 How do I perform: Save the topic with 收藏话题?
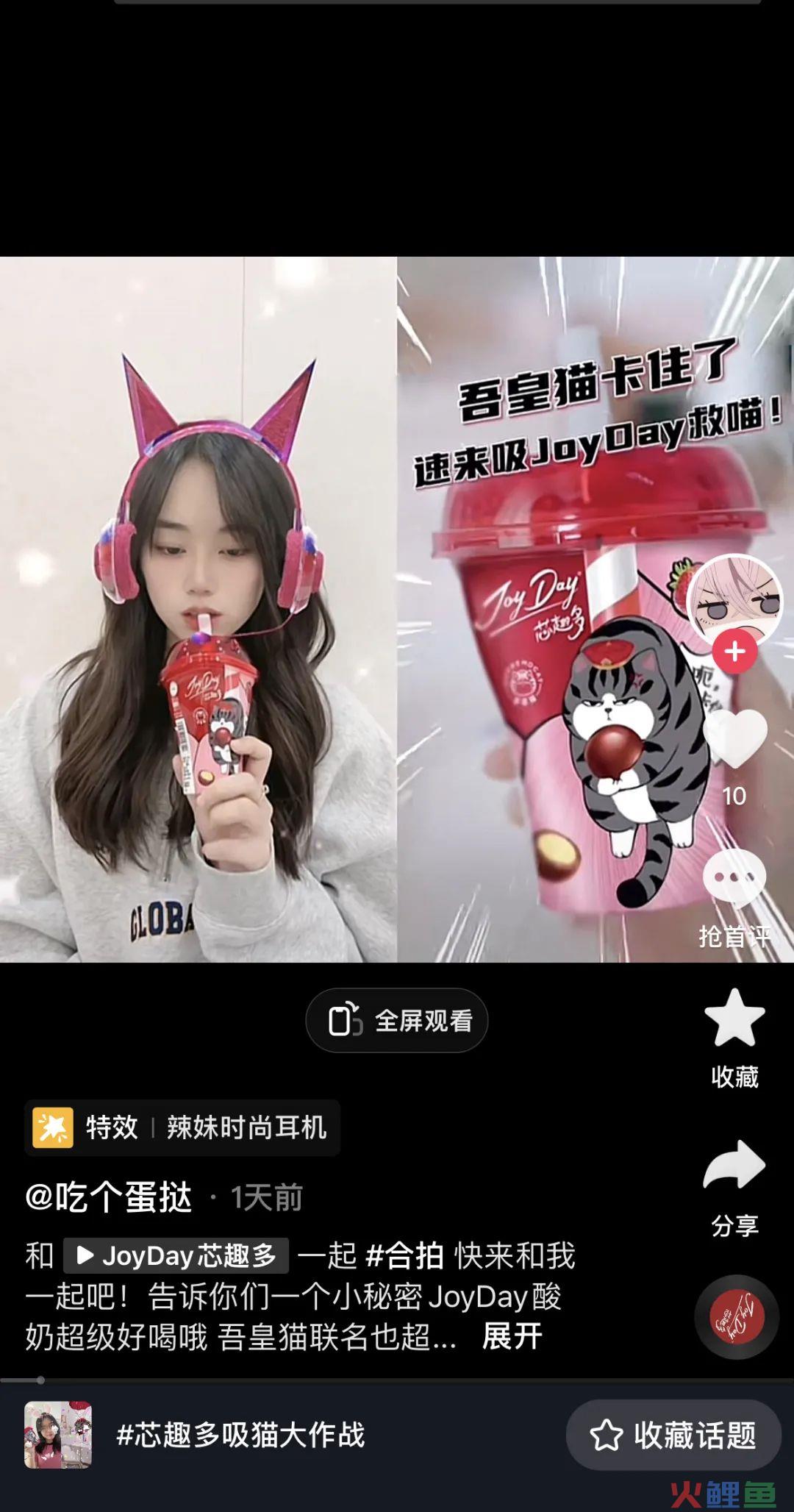(673, 1435)
